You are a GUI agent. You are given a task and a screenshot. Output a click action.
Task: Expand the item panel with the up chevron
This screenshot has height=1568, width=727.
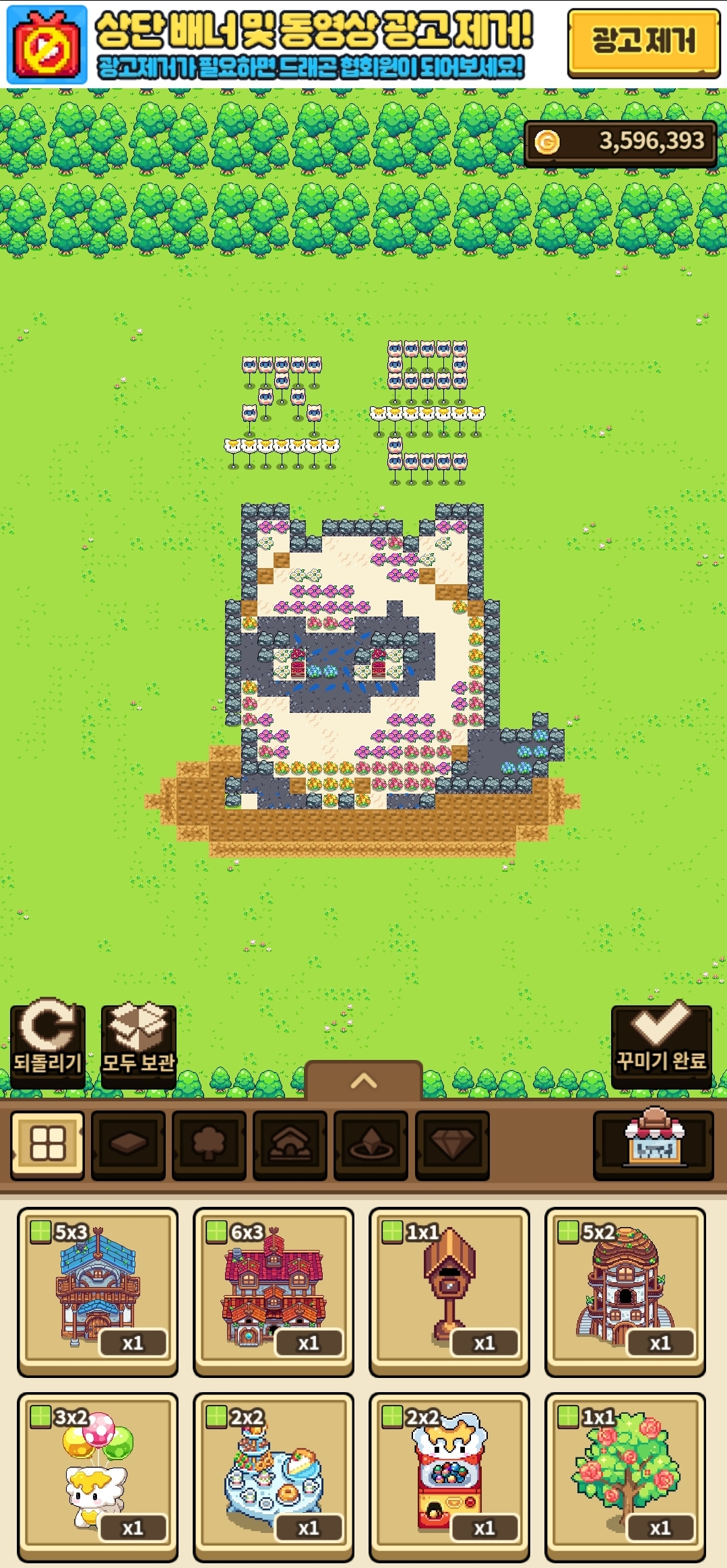[x=364, y=1081]
